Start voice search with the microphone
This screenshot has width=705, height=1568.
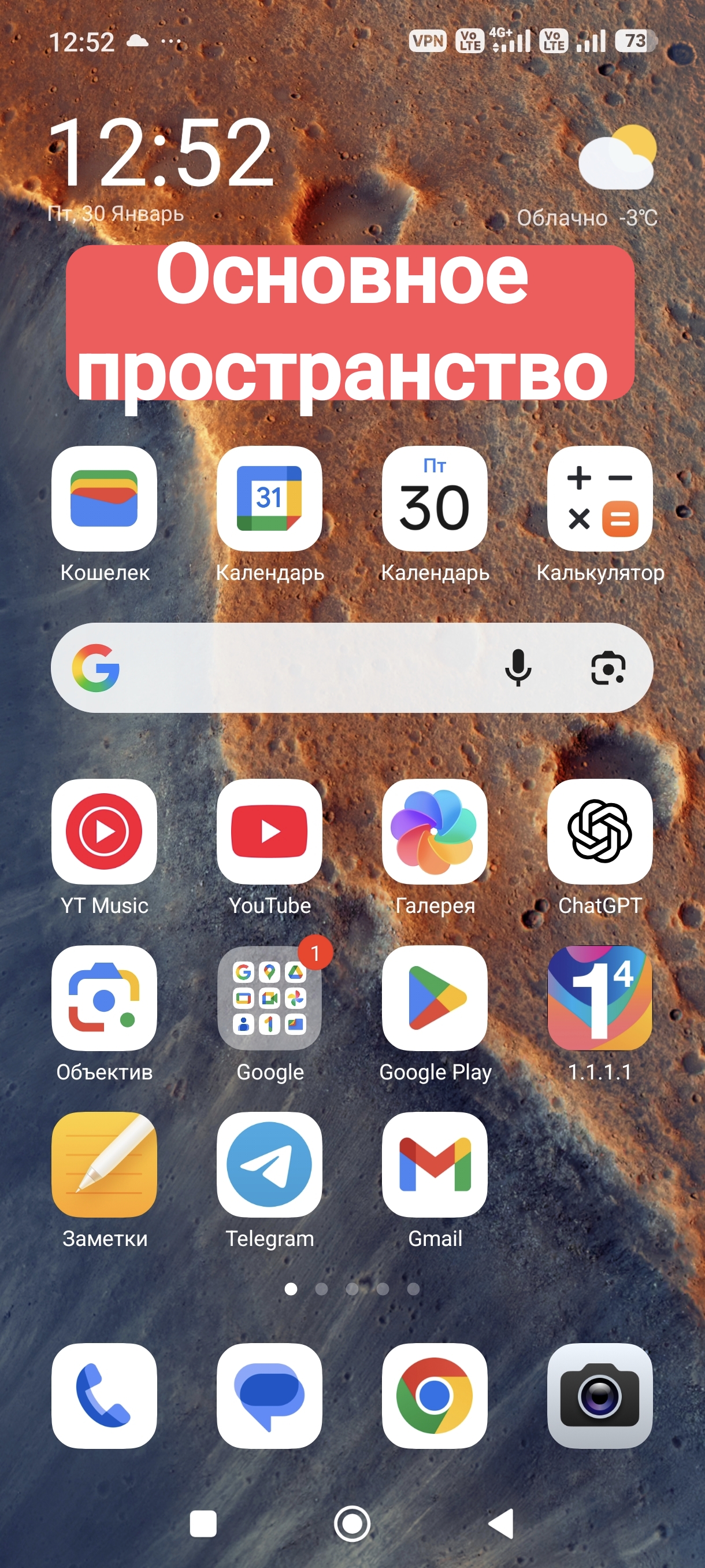coord(518,668)
